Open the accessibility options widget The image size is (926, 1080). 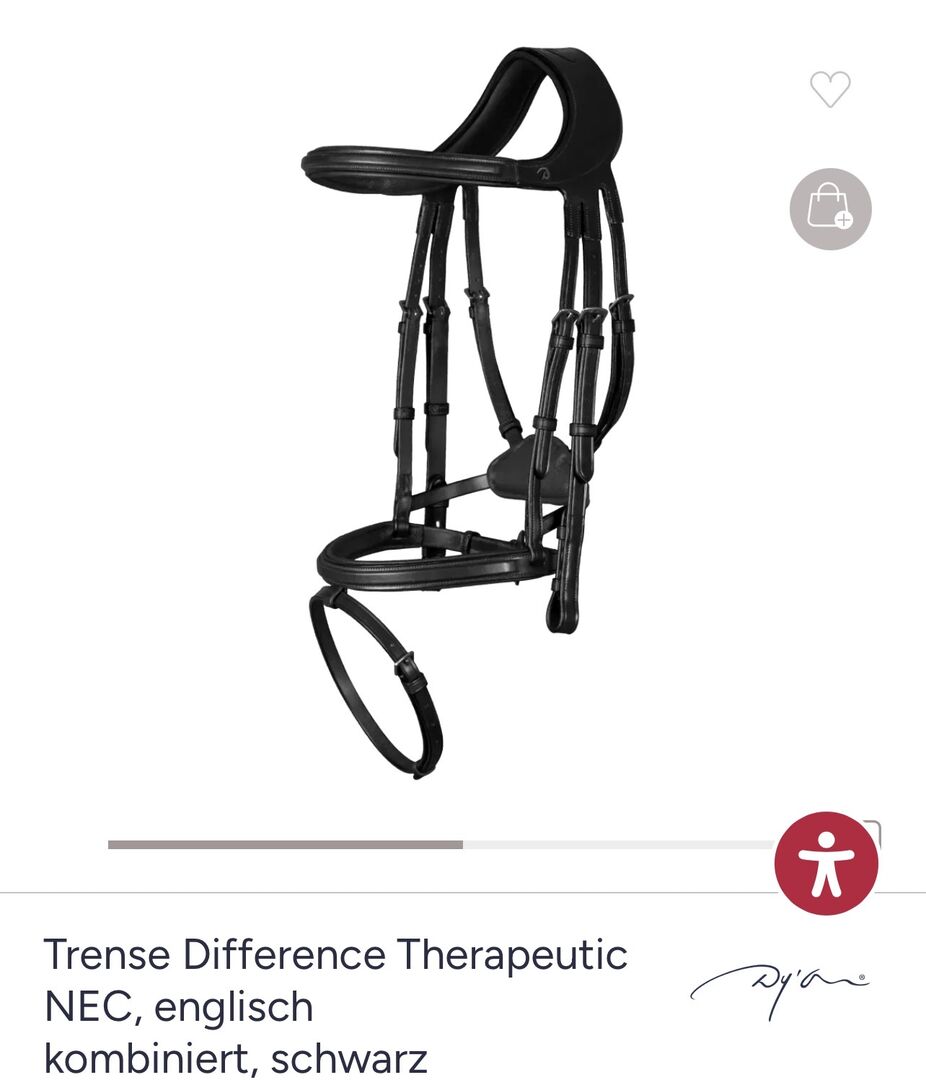[x=827, y=864]
